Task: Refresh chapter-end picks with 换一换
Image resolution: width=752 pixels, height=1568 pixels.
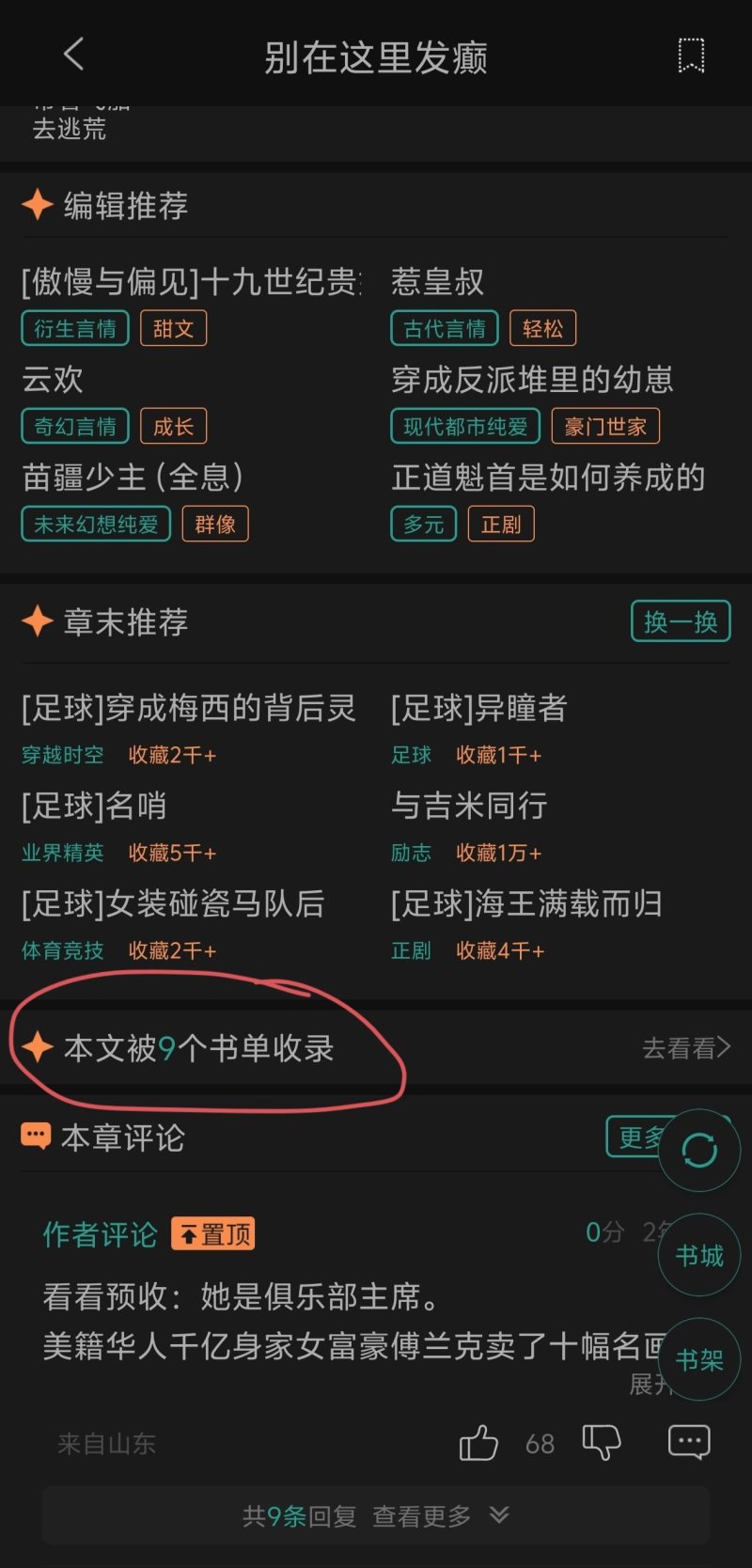Action: click(680, 621)
